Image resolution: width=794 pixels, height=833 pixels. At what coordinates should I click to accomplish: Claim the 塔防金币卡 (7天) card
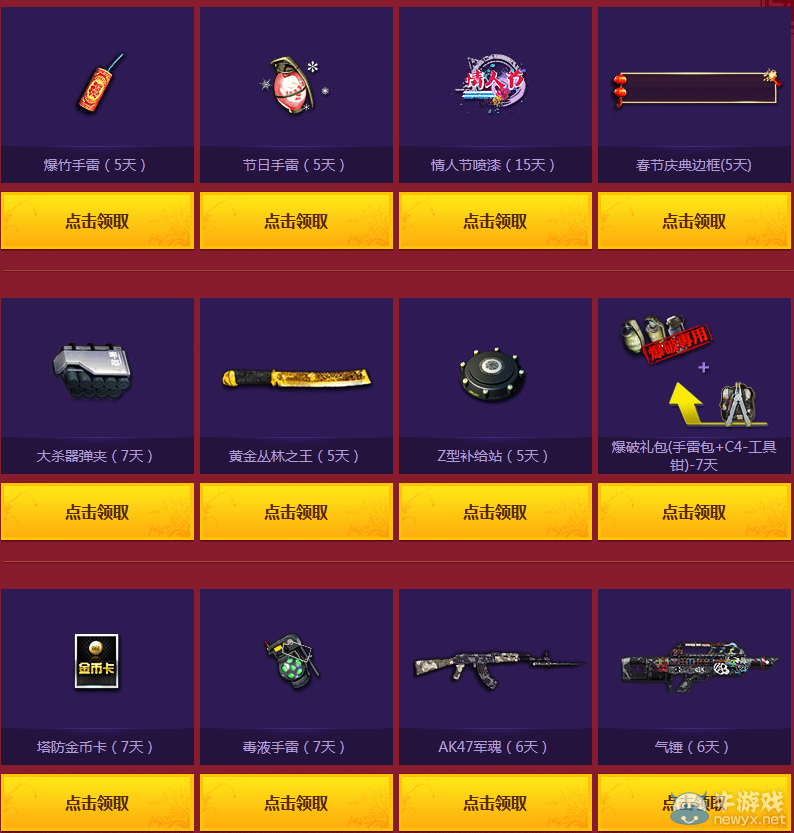pyautogui.click(x=97, y=802)
